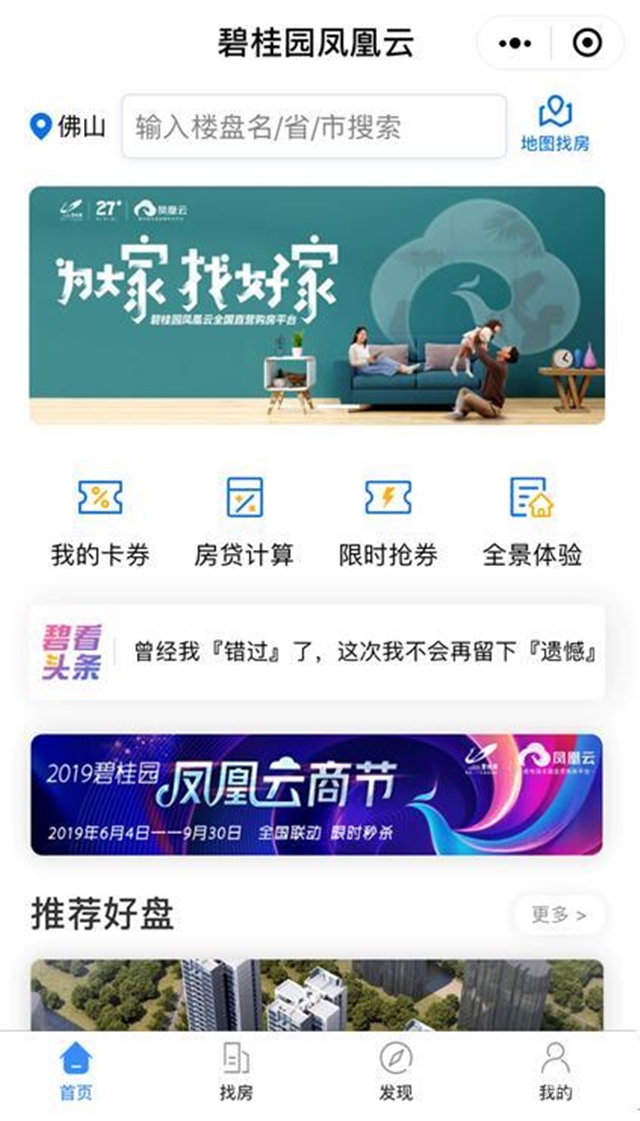This screenshot has width=640, height=1121.
Task: Open 限时抢券
Action: (x=388, y=522)
